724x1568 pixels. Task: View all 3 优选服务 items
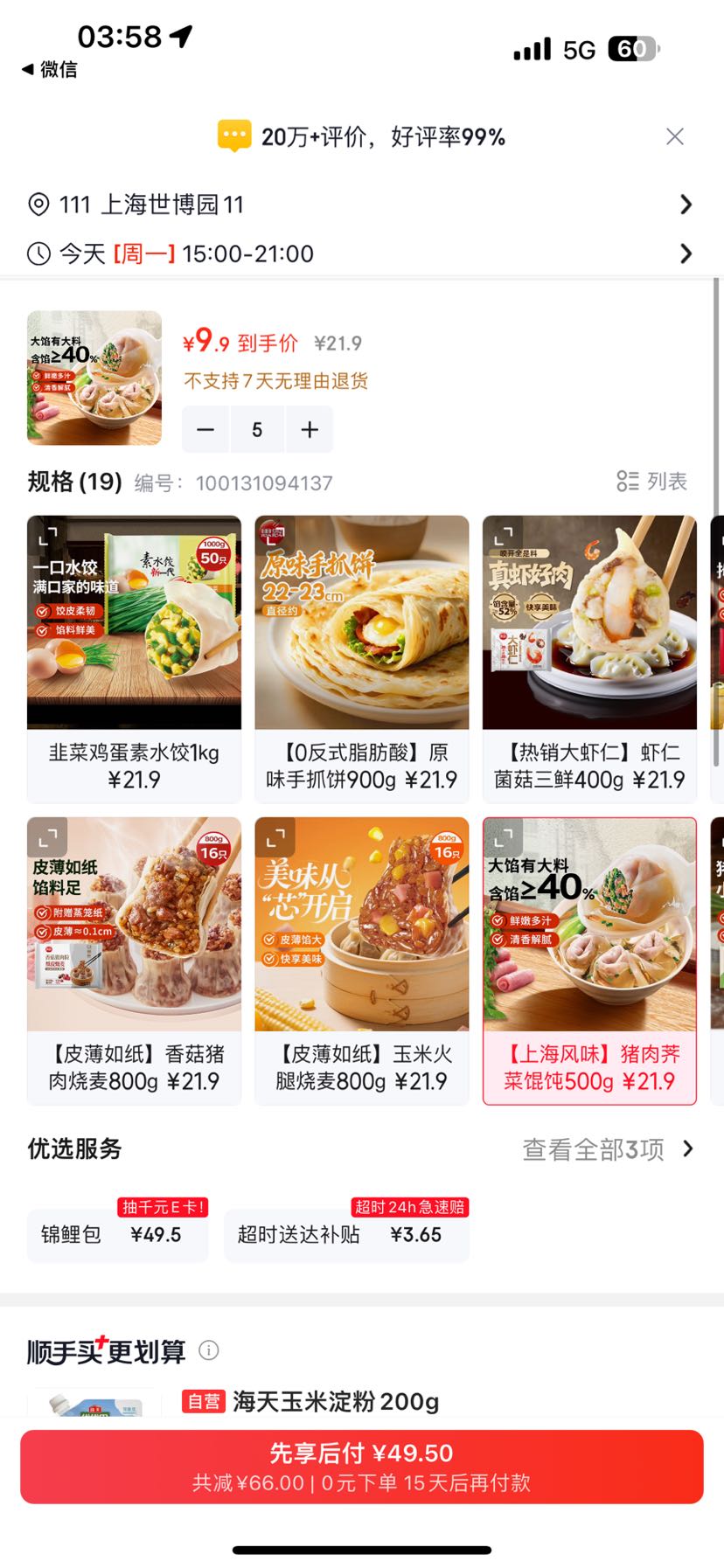point(608,1148)
